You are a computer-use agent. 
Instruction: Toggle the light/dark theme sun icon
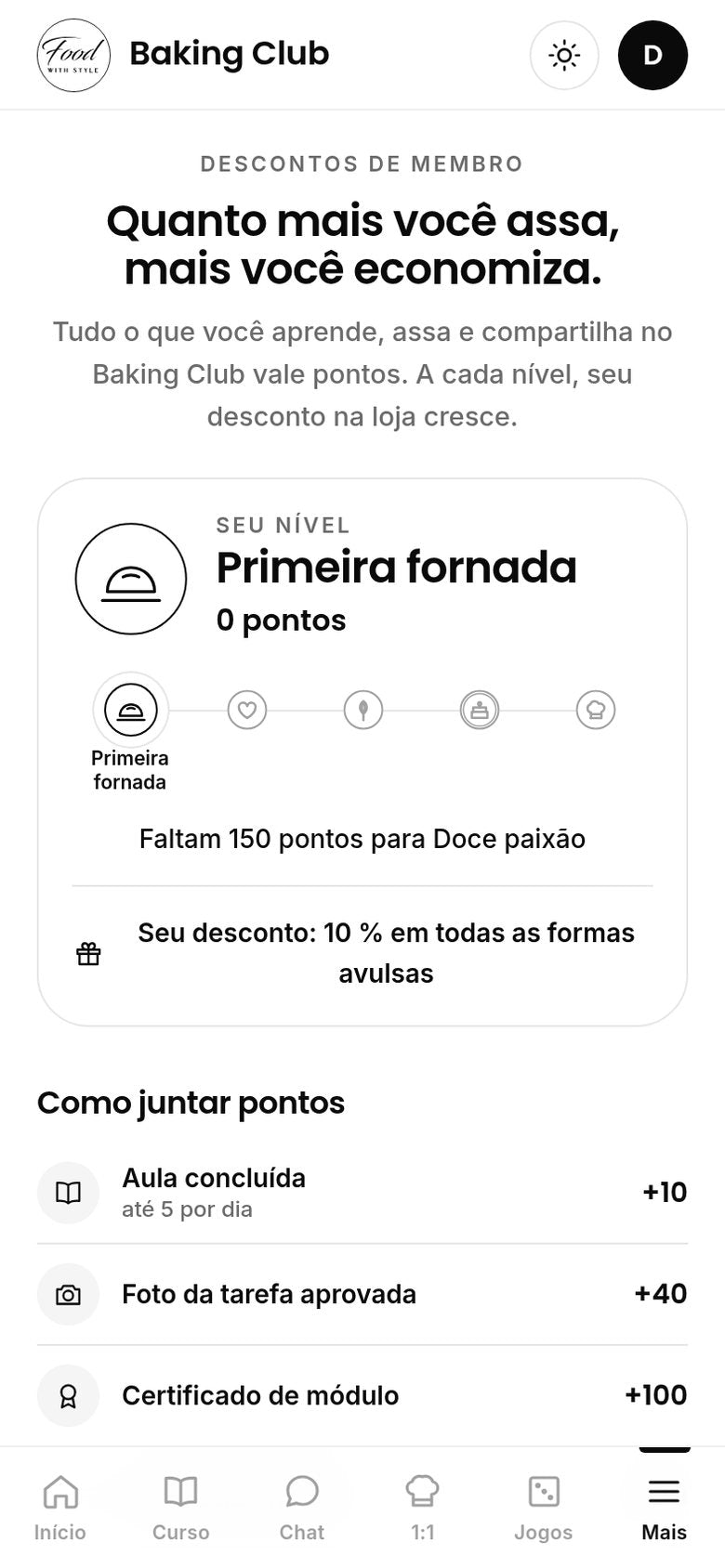(564, 55)
